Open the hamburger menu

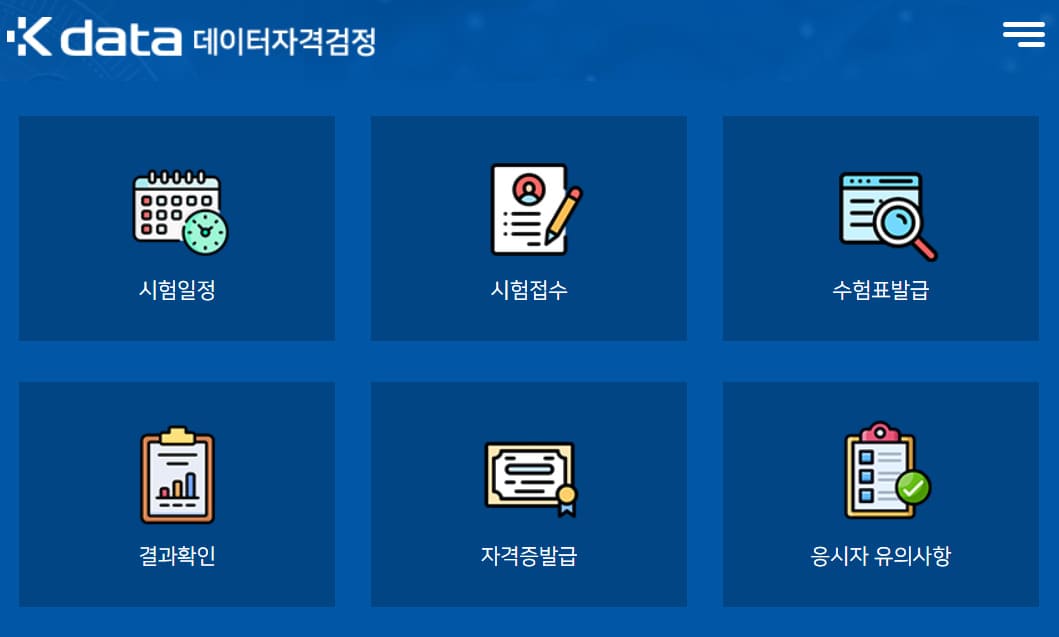coord(1023,33)
